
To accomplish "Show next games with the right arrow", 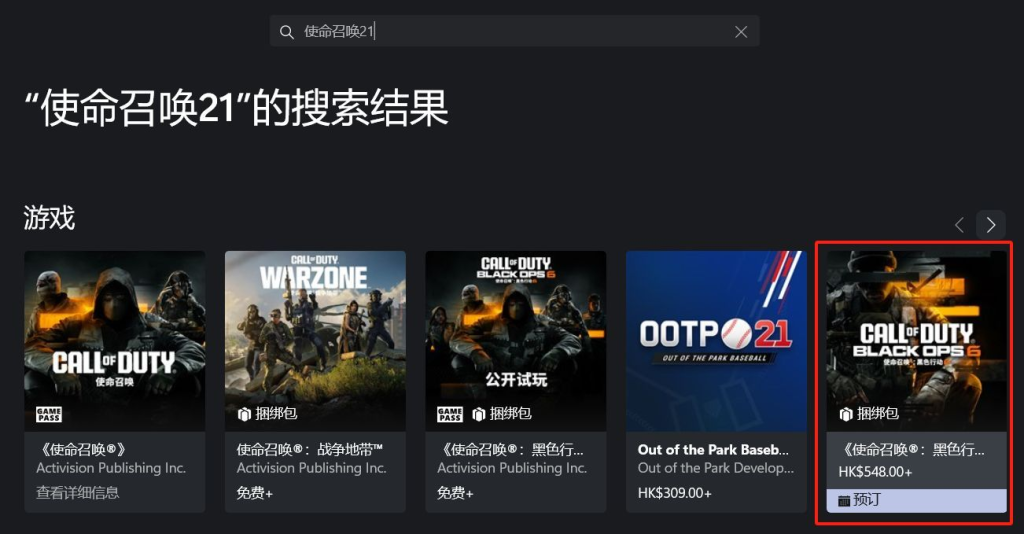I will (990, 225).
